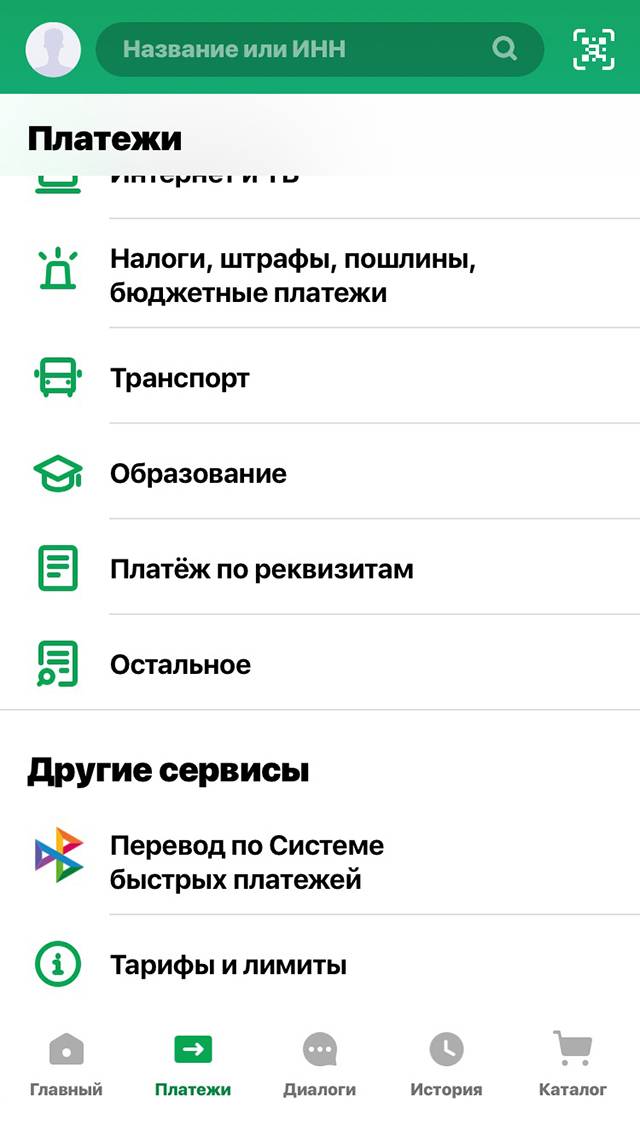Choose «Платёж по реквизитам»

coord(261,570)
